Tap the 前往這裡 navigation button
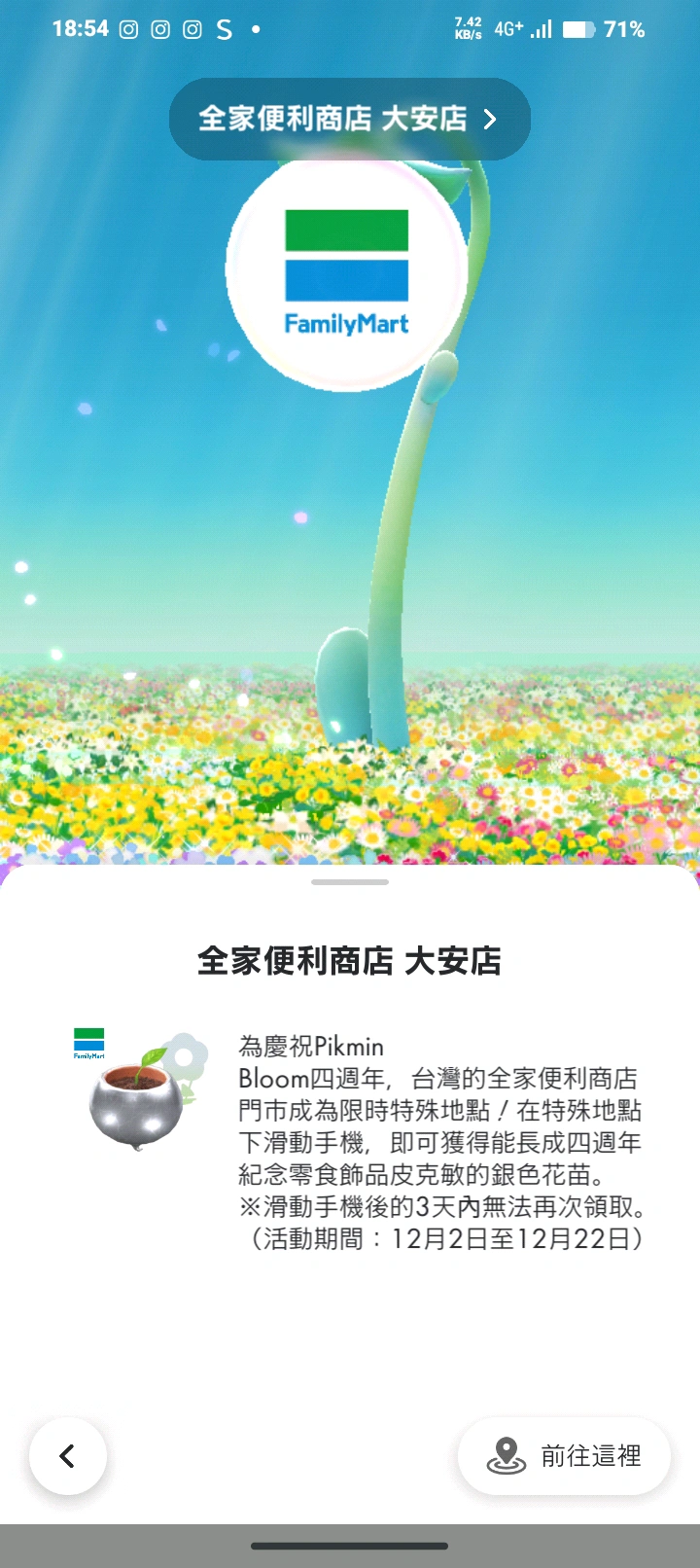This screenshot has height=1568, width=700. pos(564,1456)
